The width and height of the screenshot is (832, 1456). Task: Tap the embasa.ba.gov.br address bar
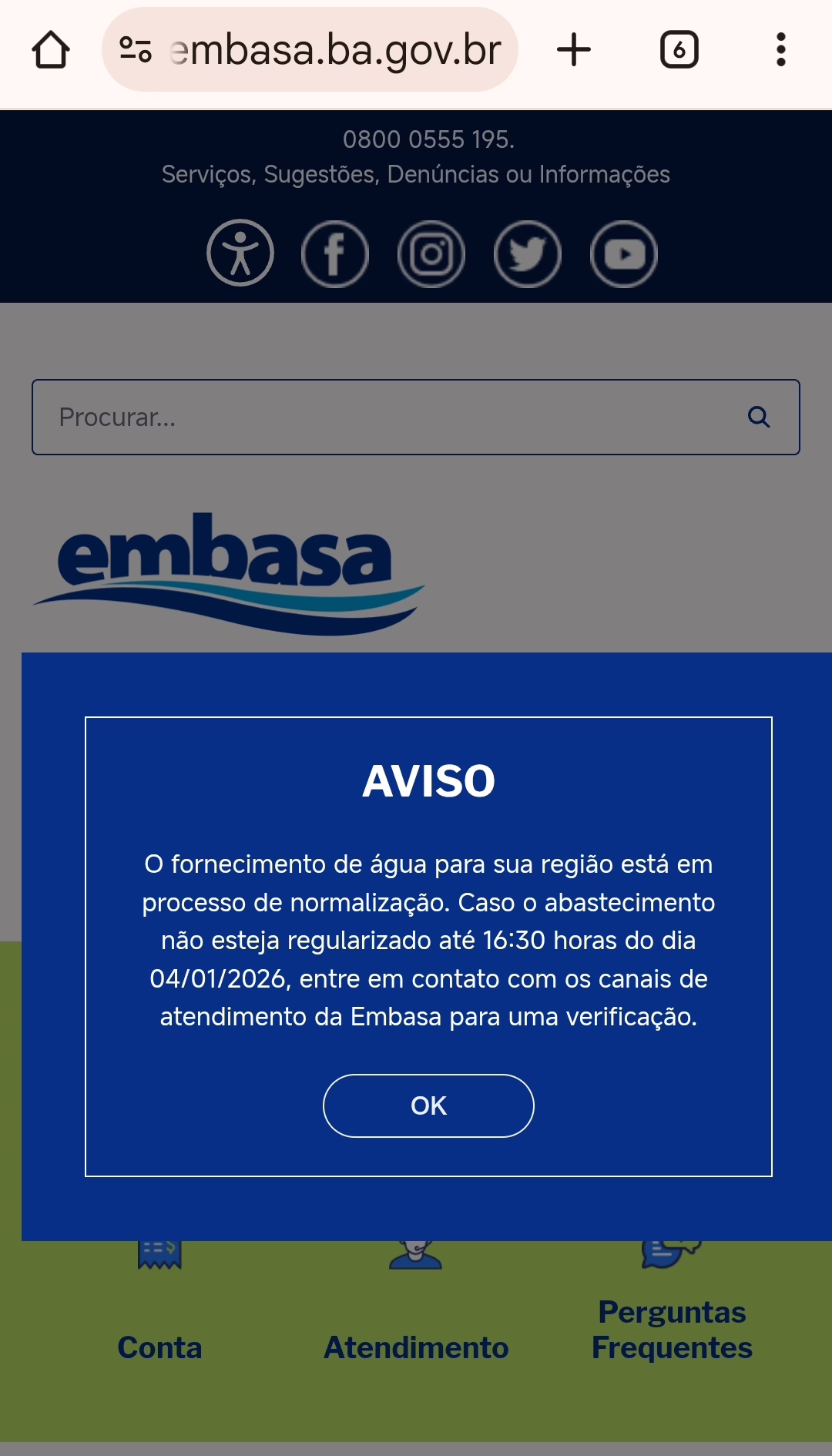(x=335, y=50)
